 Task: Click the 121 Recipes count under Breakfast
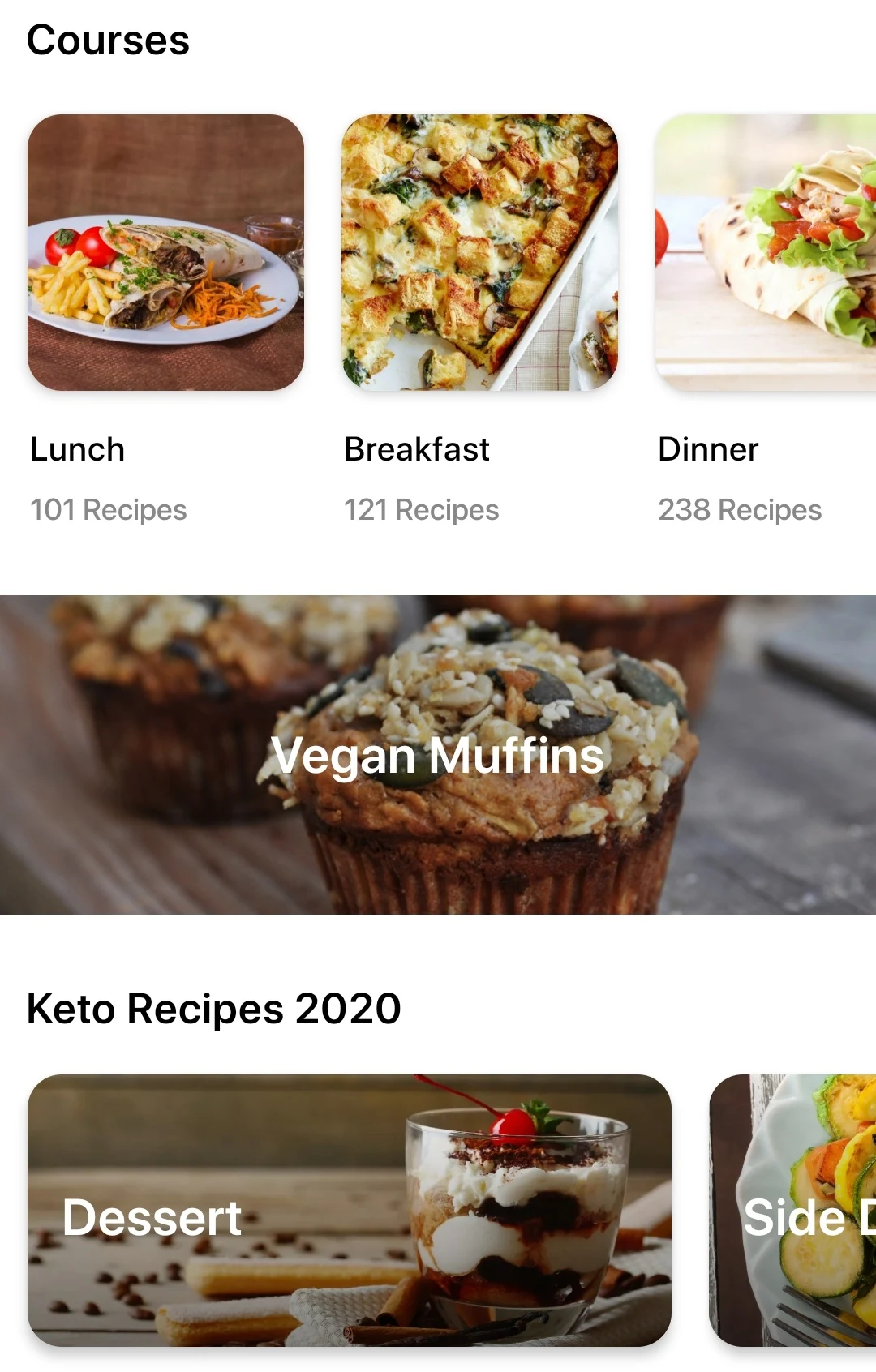(x=421, y=510)
